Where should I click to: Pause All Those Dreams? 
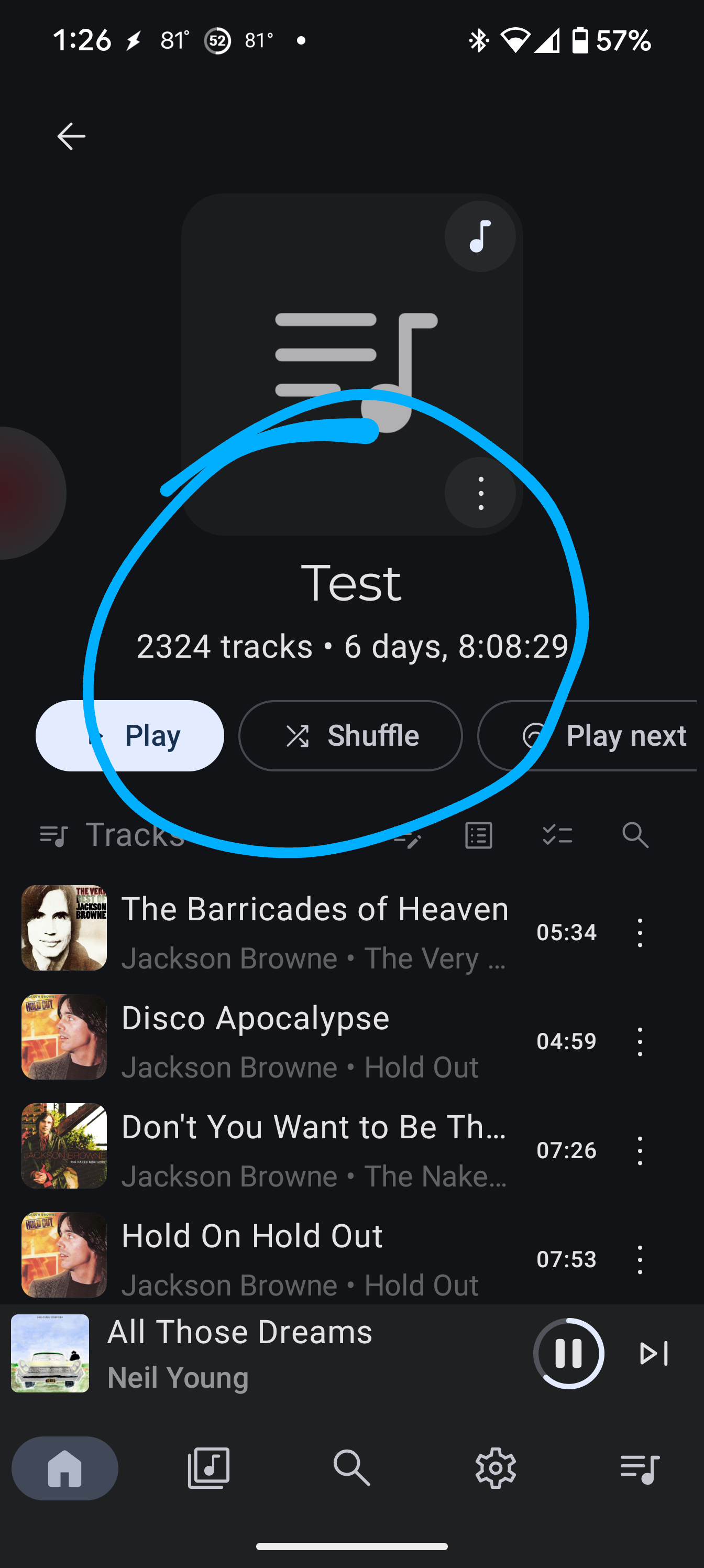568,1353
